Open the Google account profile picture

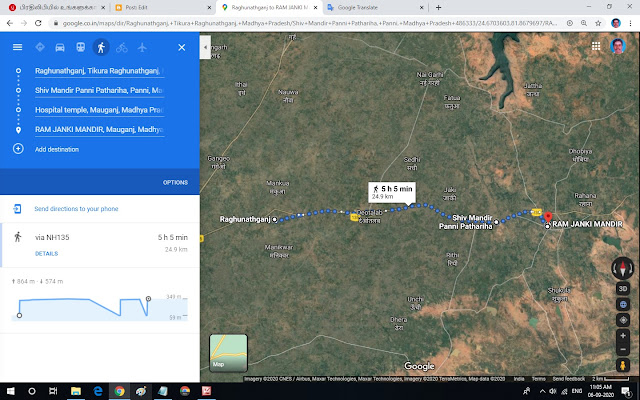pyautogui.click(x=621, y=46)
